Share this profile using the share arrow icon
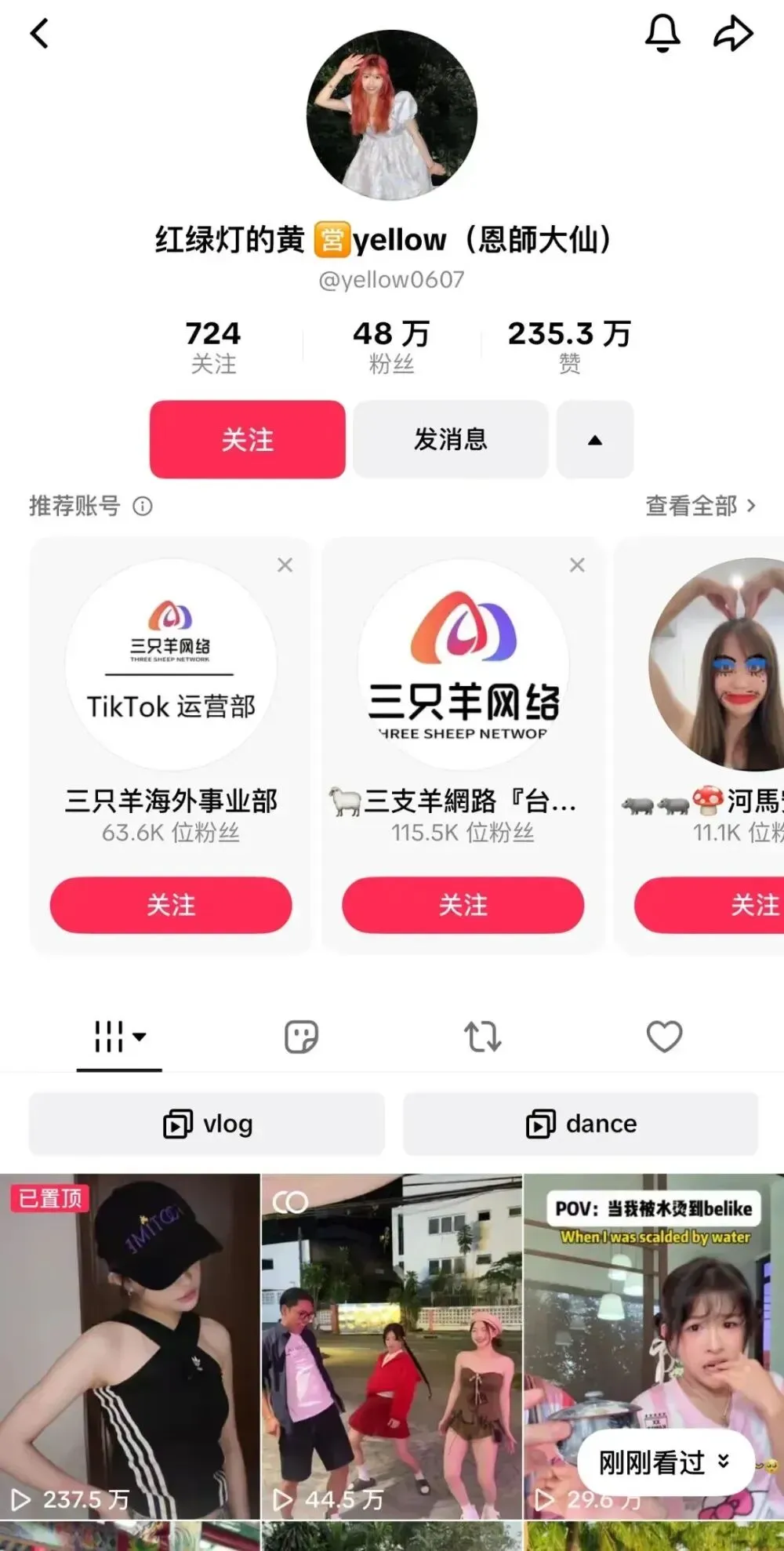784x1551 pixels. tap(734, 33)
